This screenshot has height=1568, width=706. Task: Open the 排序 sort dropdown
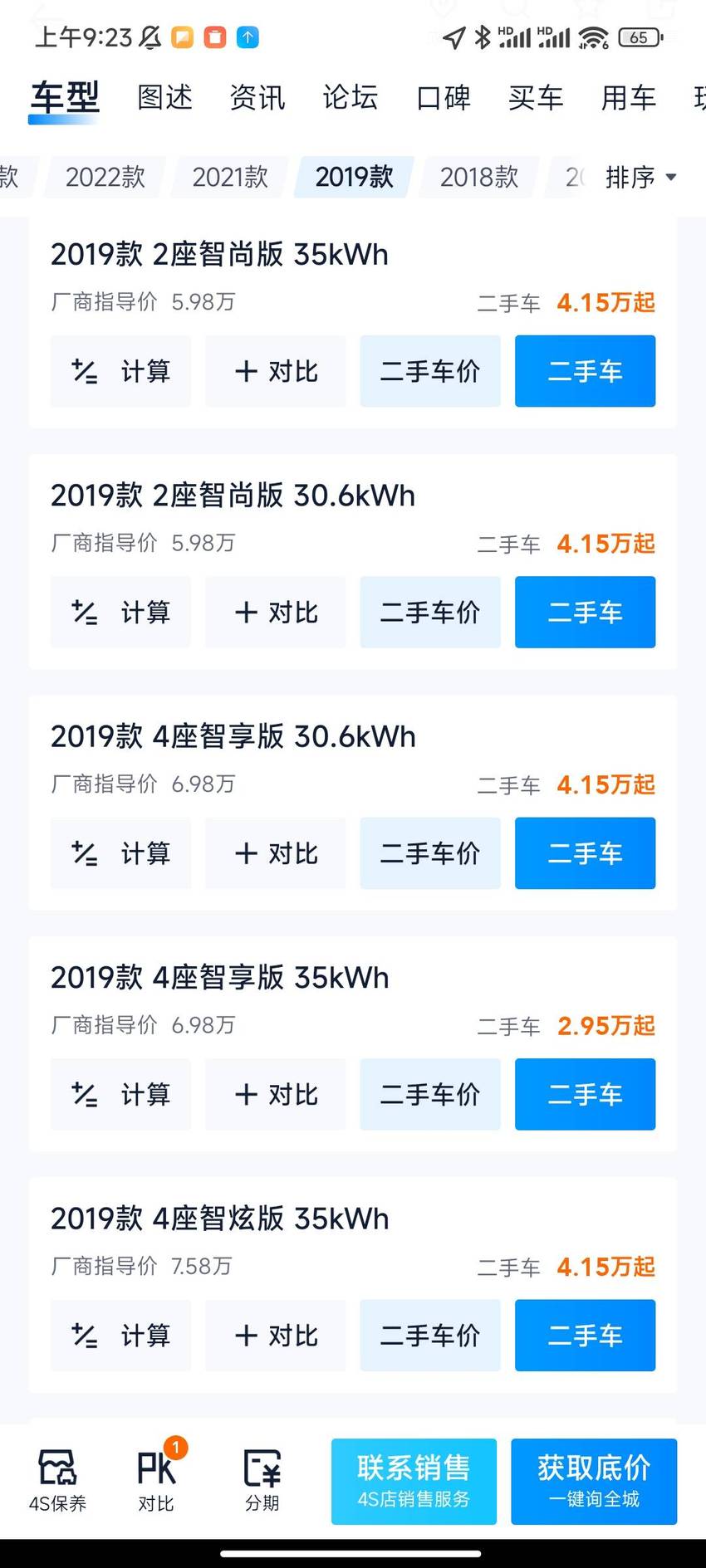tap(640, 177)
